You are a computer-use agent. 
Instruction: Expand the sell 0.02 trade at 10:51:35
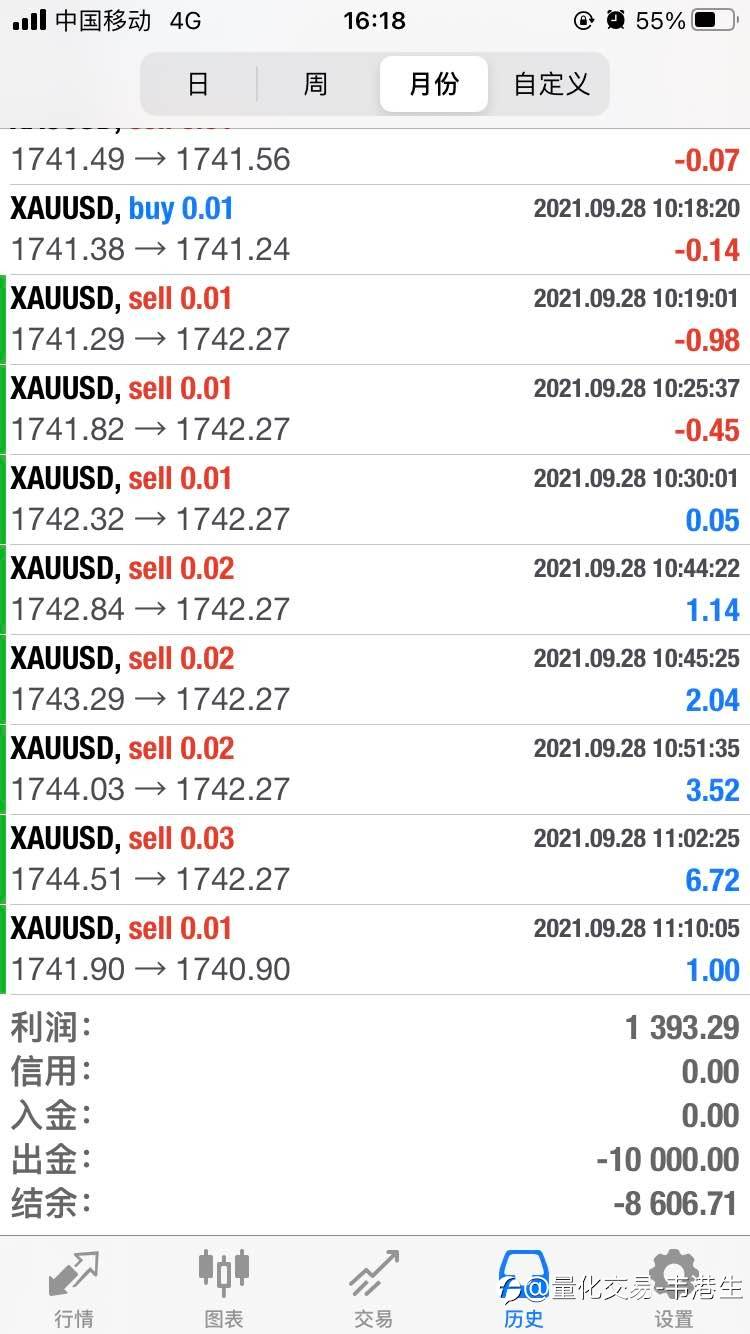point(375,770)
